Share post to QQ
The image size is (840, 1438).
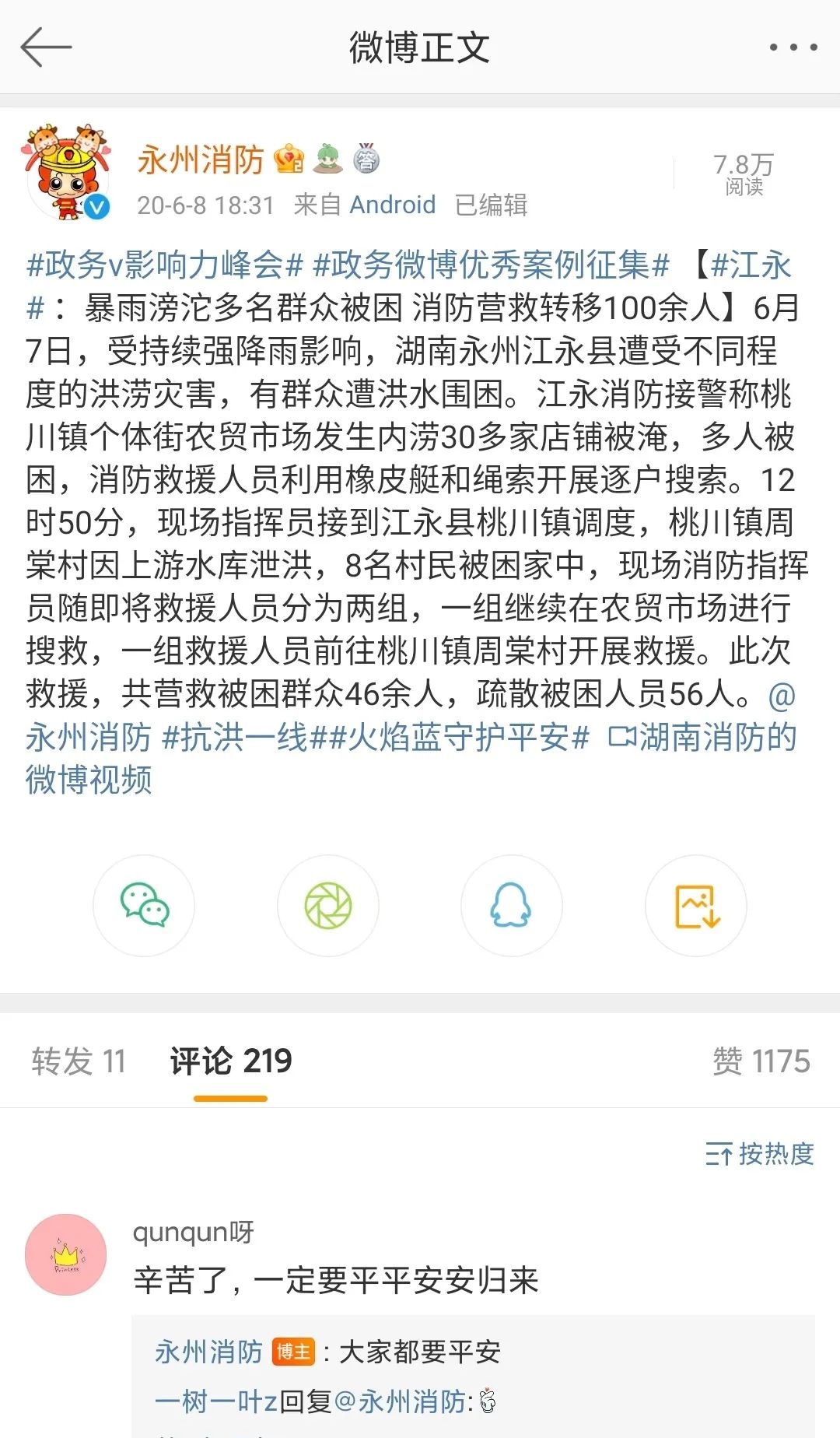511,906
